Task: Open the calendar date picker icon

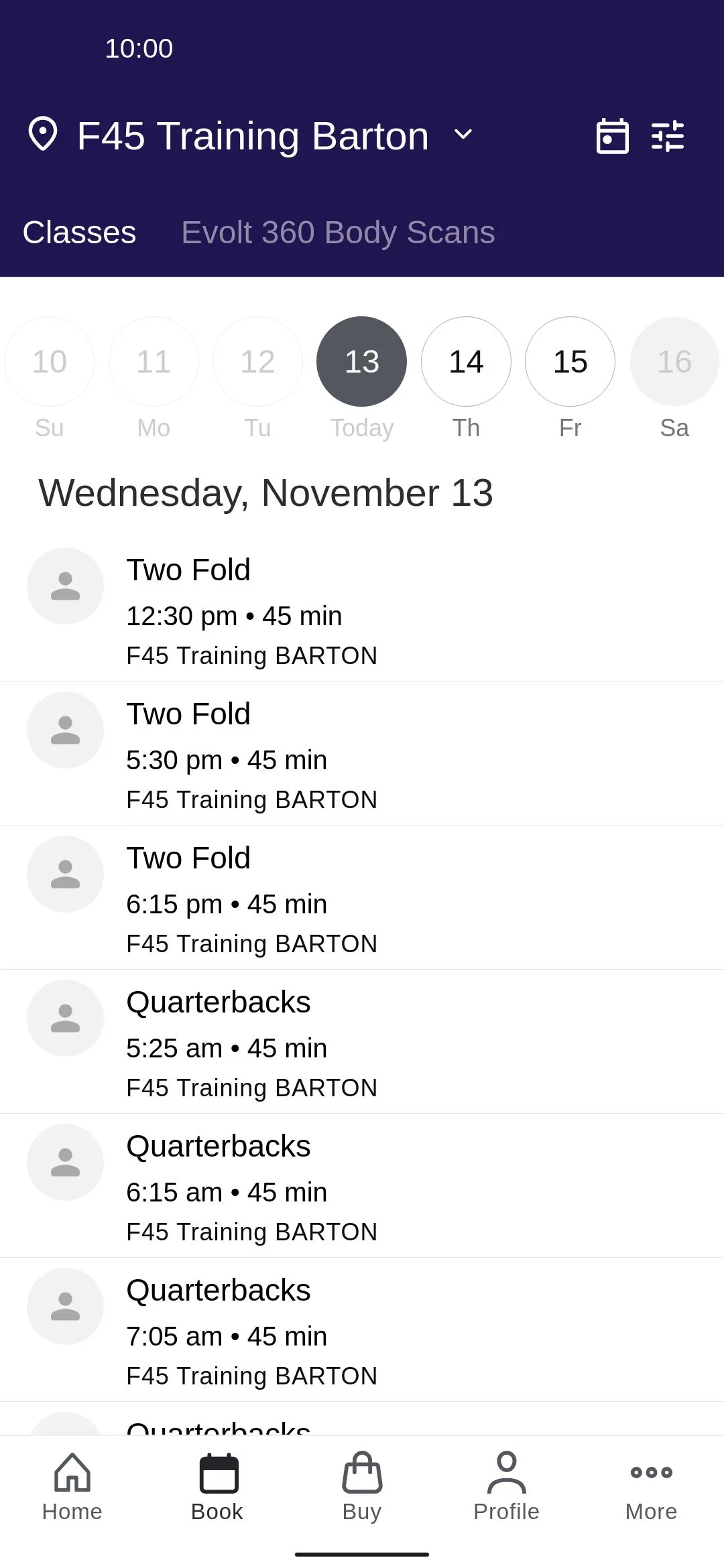Action: [612, 136]
